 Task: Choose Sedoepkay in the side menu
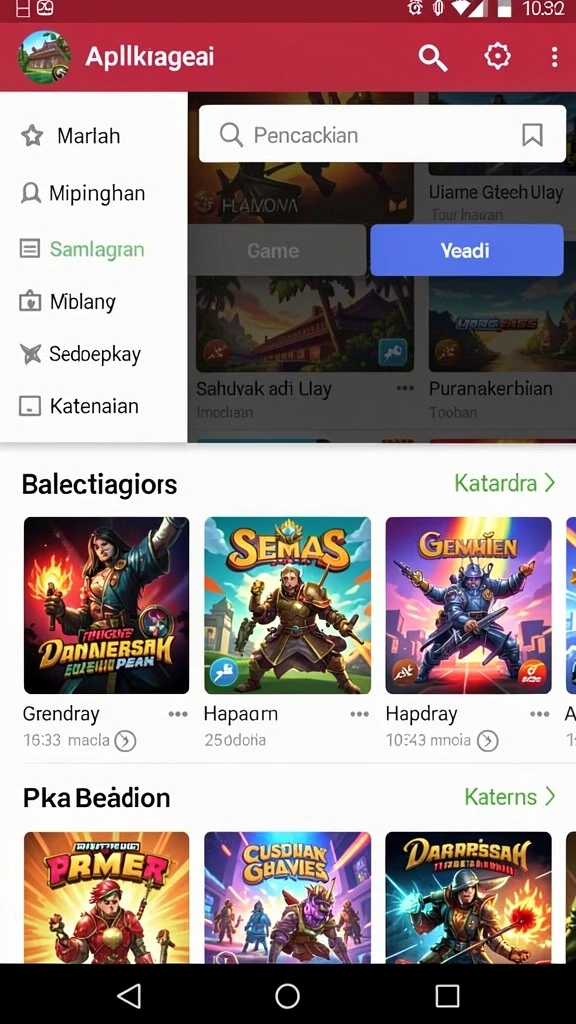coord(93,354)
